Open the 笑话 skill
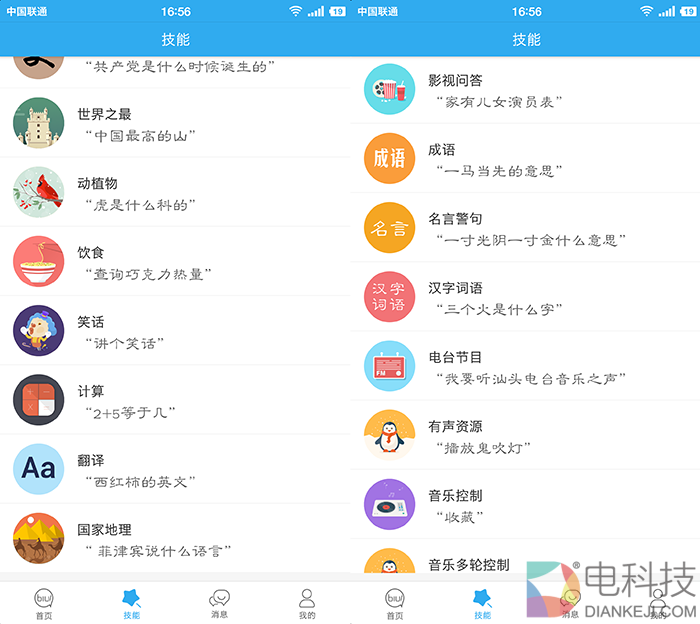 click(175, 331)
